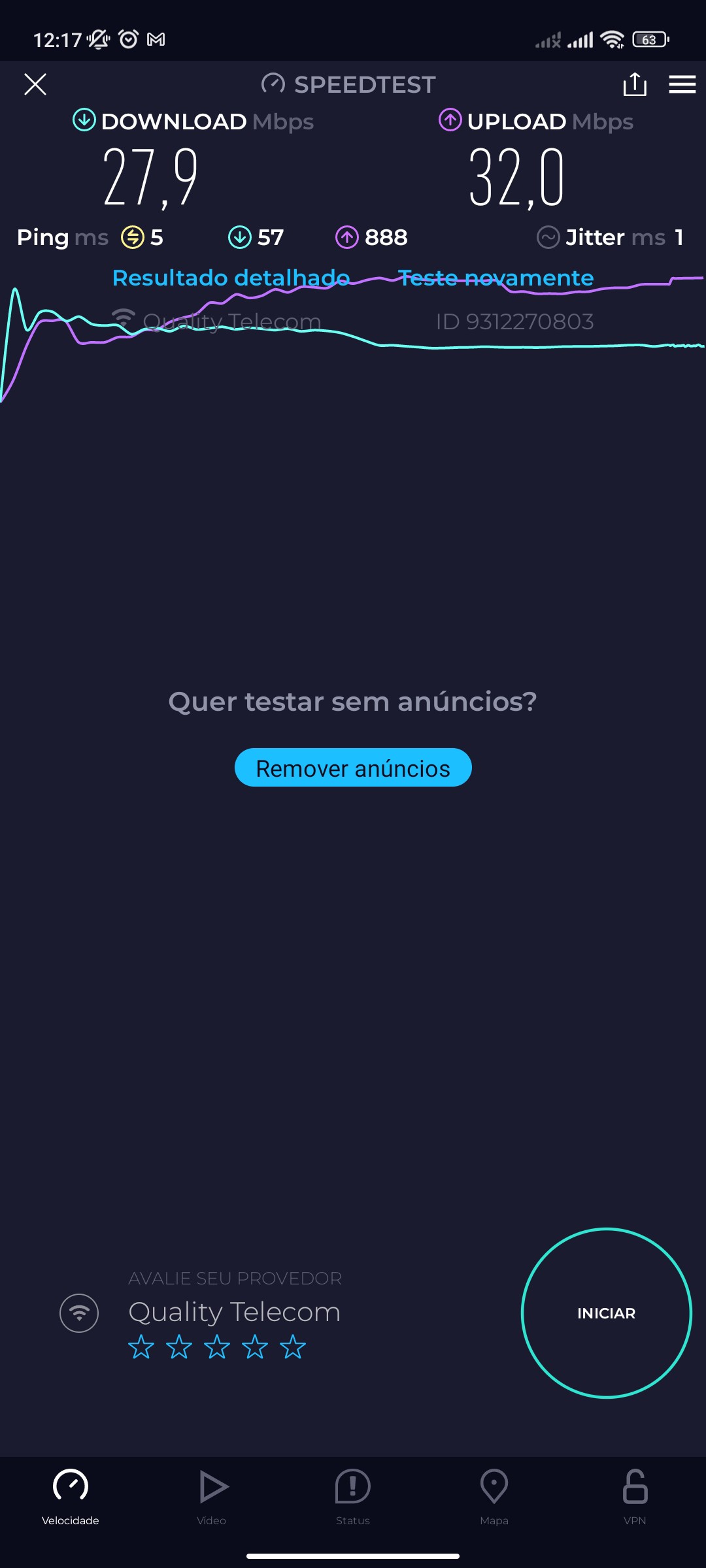Open Resultado detalhado link

pos(231,278)
